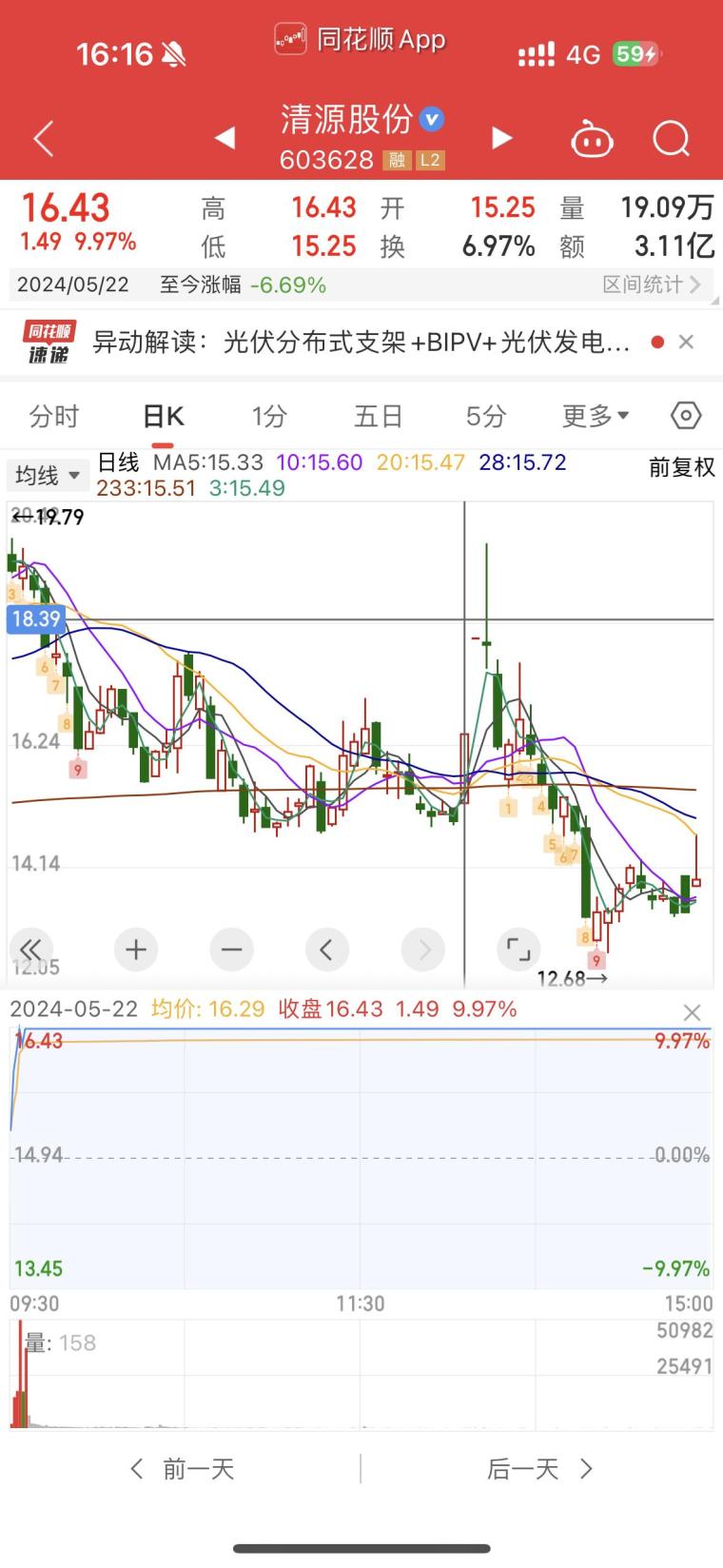Expand the 更多 periods dropdown

point(596,416)
